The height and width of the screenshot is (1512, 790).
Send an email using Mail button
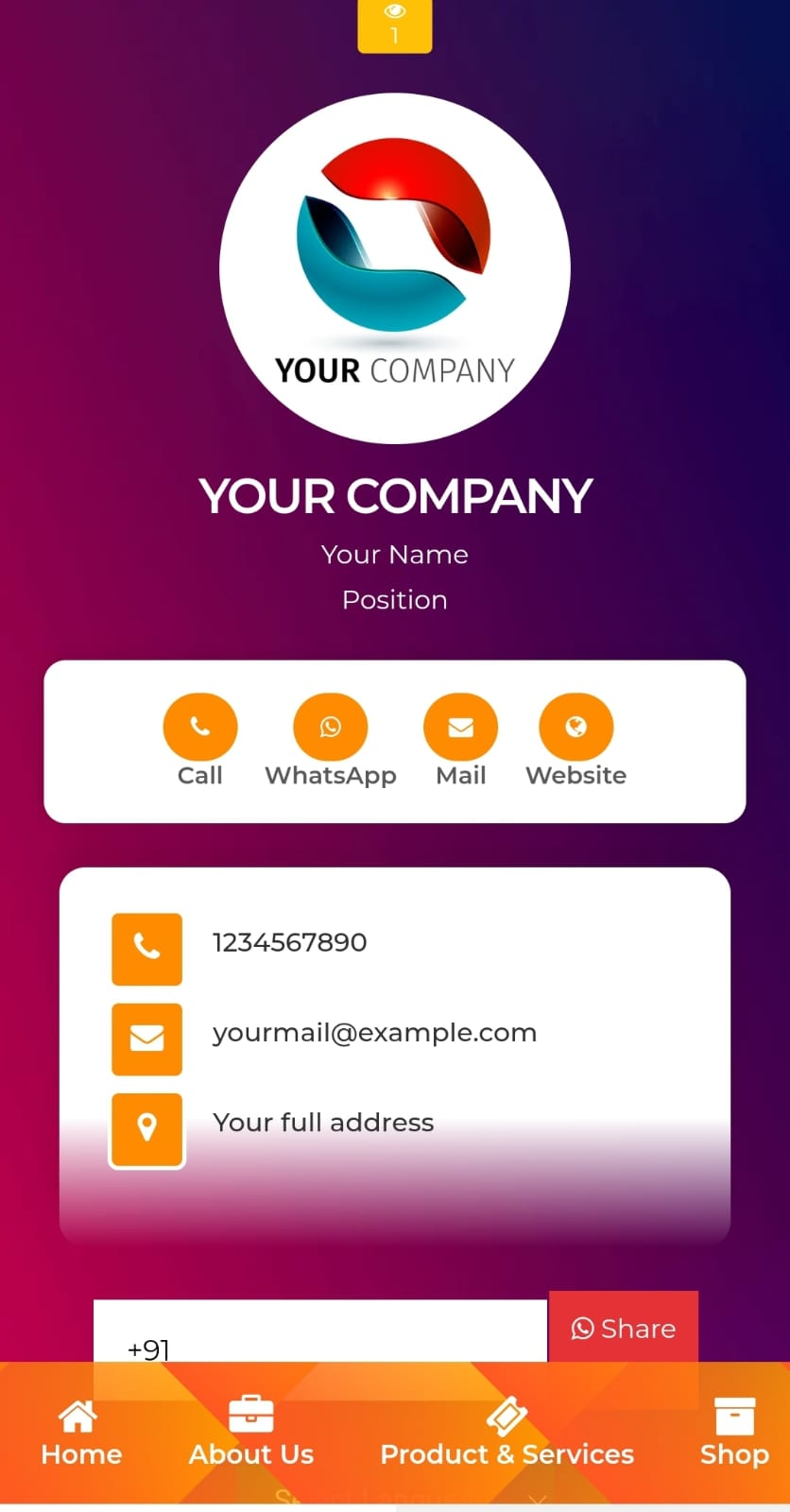[460, 728]
